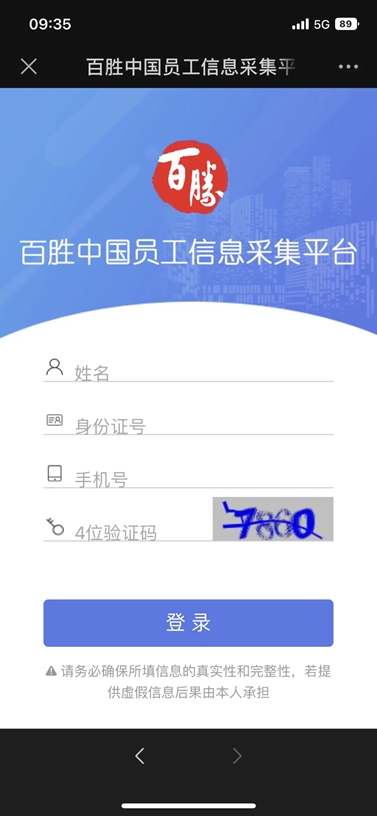
Task: Open the three-dot overflow menu
Action: [348, 67]
